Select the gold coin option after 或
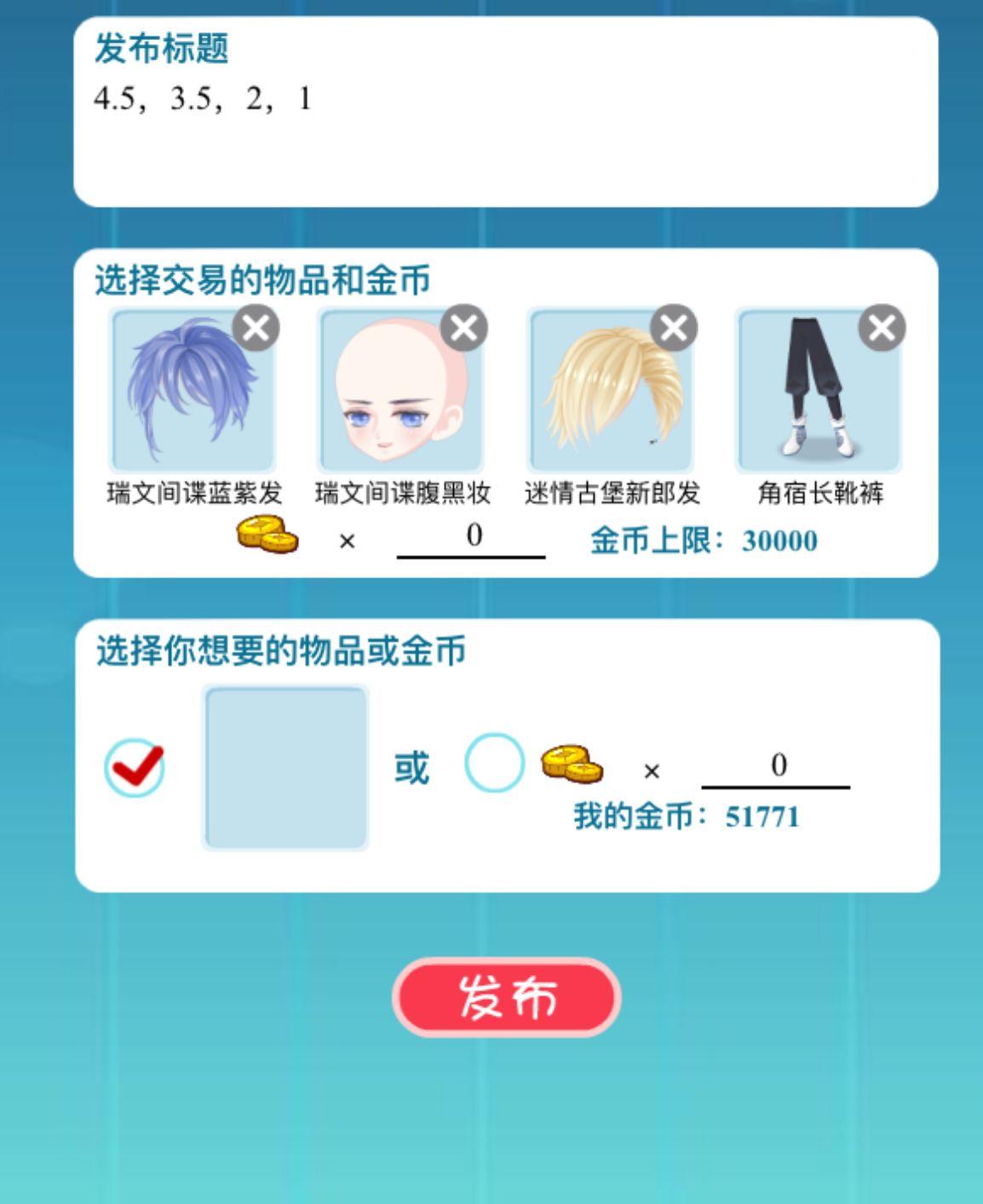The width and height of the screenshot is (983, 1204). coord(494,763)
